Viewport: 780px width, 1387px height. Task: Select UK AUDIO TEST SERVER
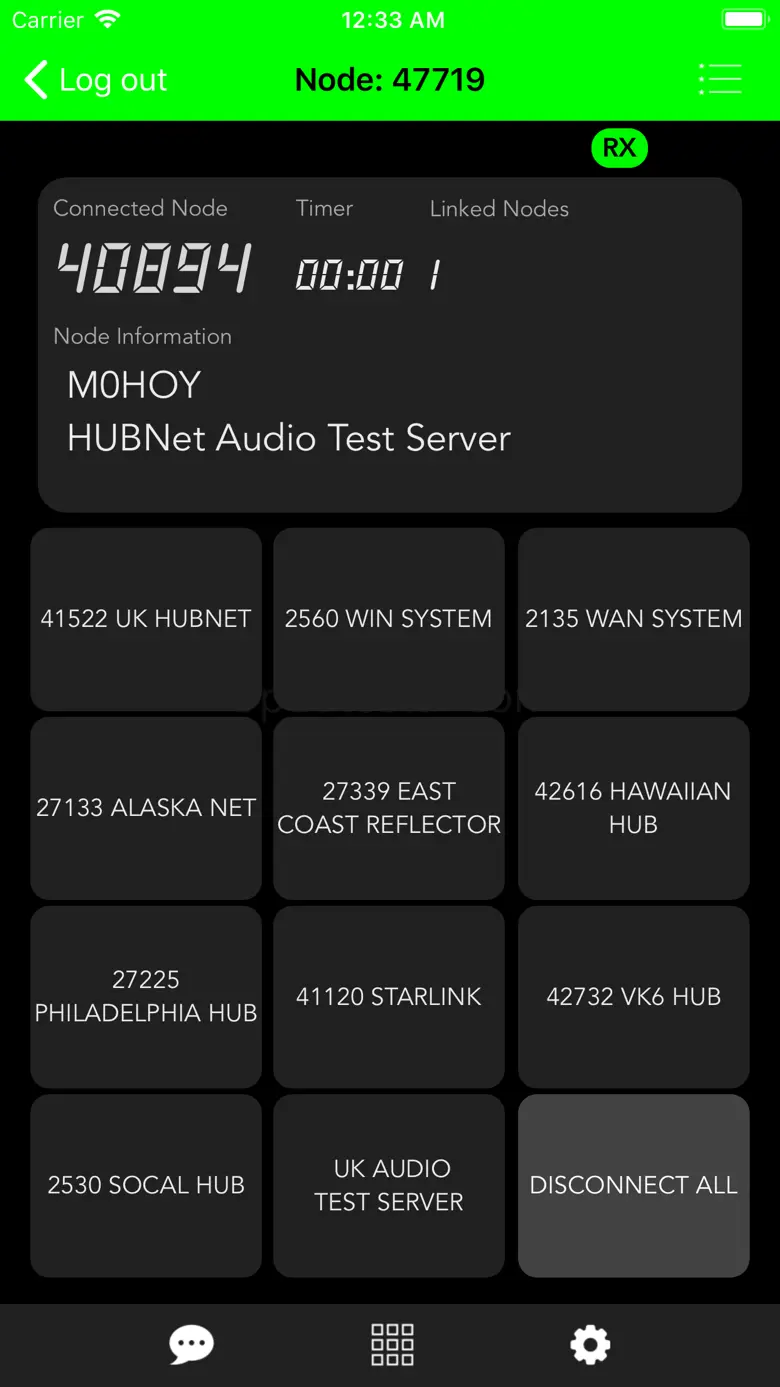pos(389,1186)
